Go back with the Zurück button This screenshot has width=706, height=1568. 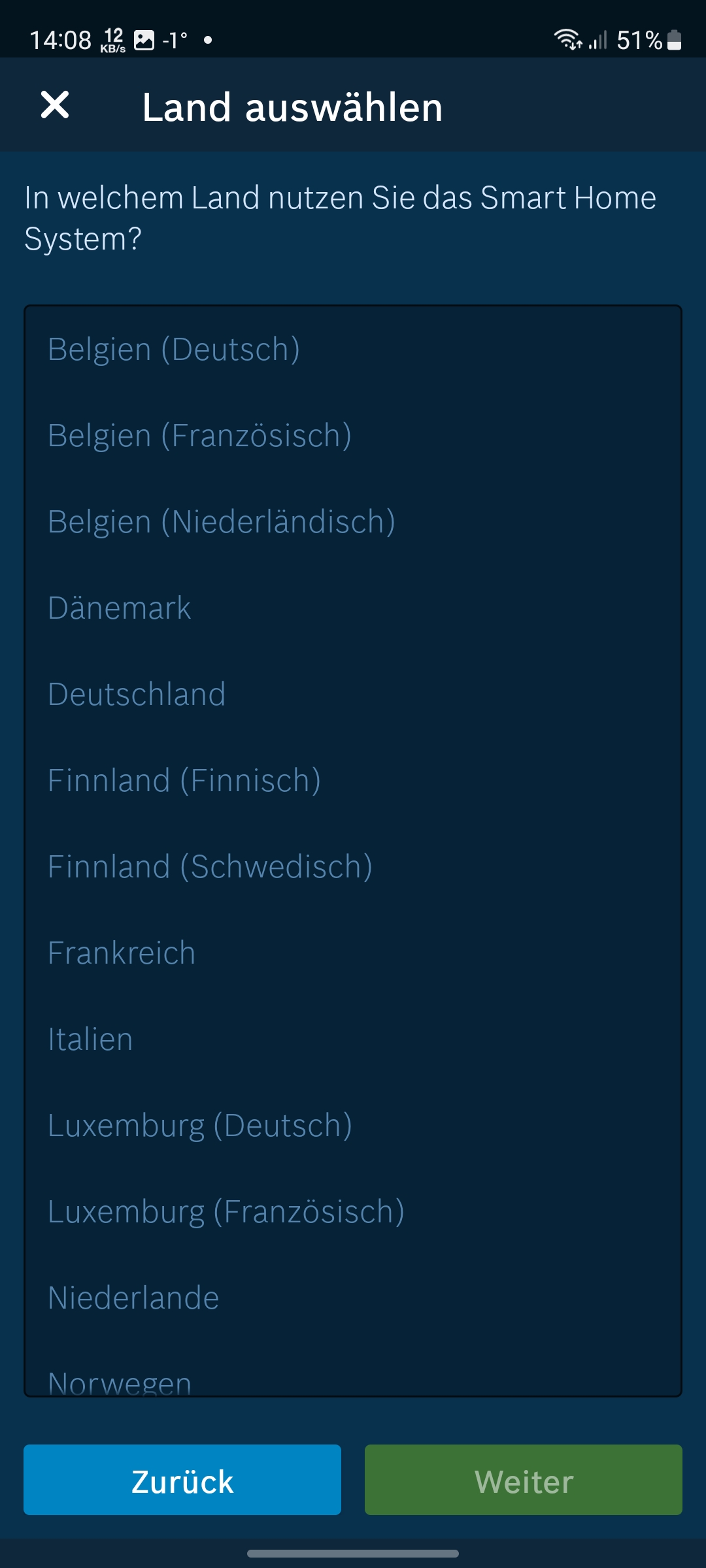click(x=182, y=1480)
